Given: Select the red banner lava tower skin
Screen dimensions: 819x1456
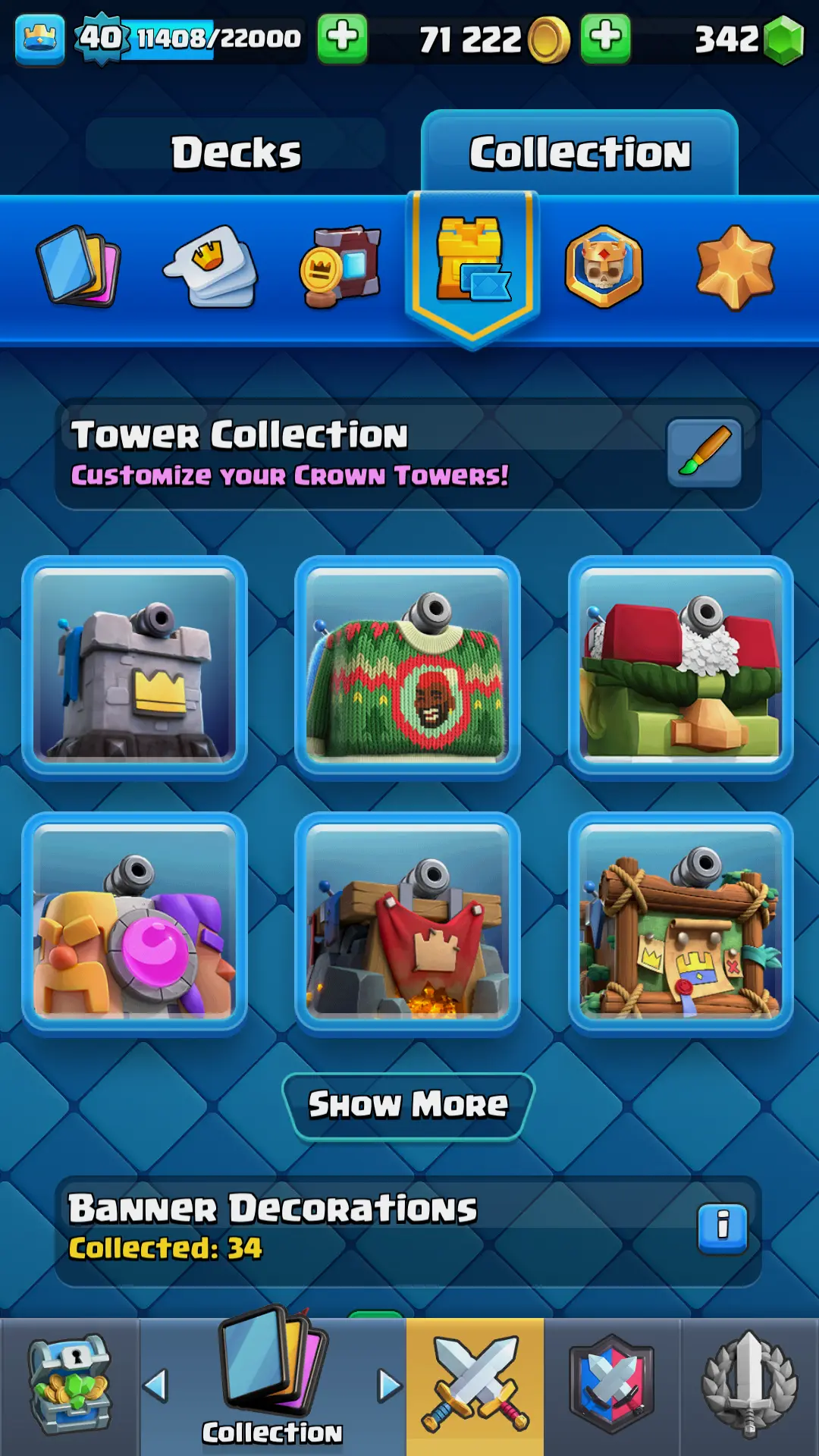Looking at the screenshot, I should point(407,923).
